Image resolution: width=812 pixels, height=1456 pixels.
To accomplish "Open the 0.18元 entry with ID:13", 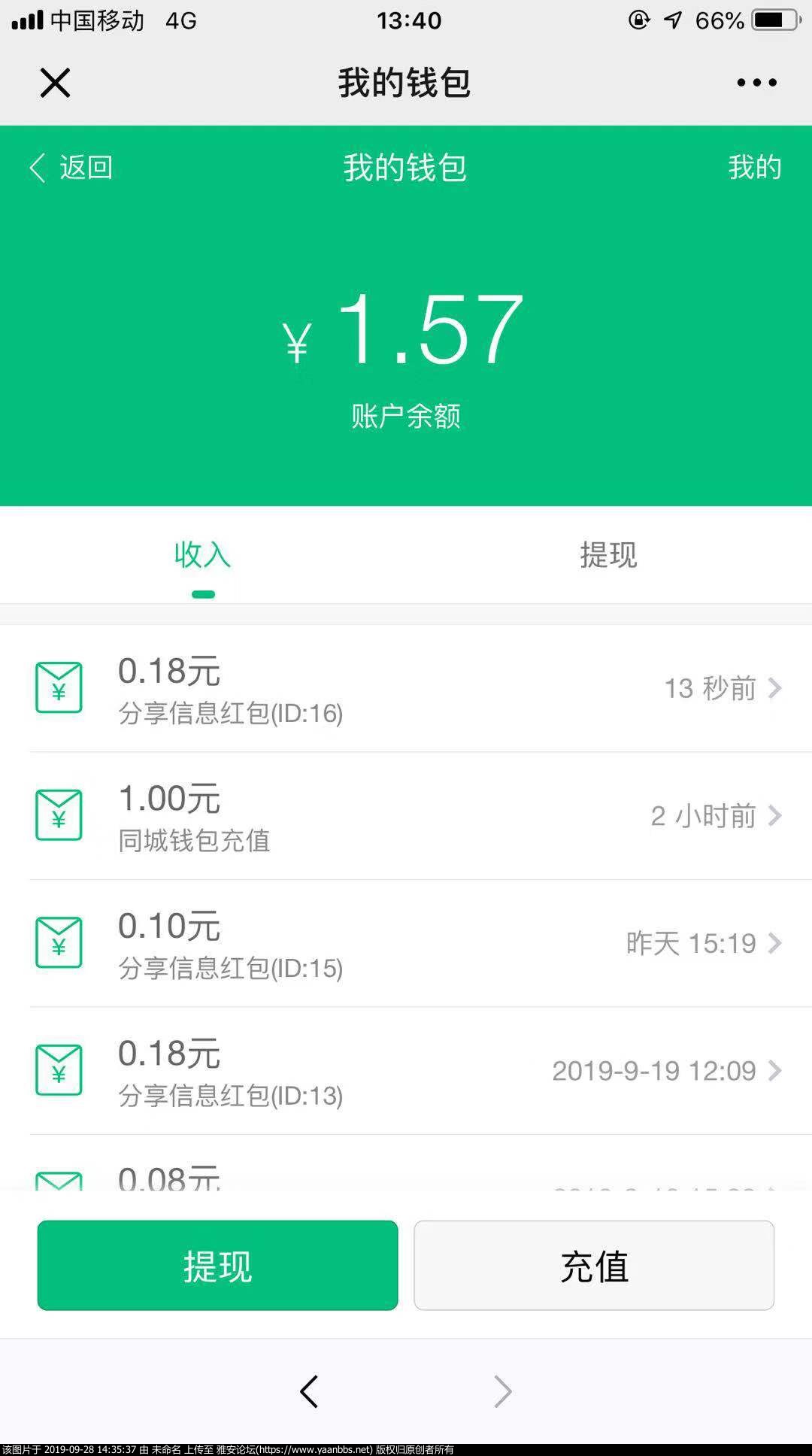I will (x=406, y=1071).
